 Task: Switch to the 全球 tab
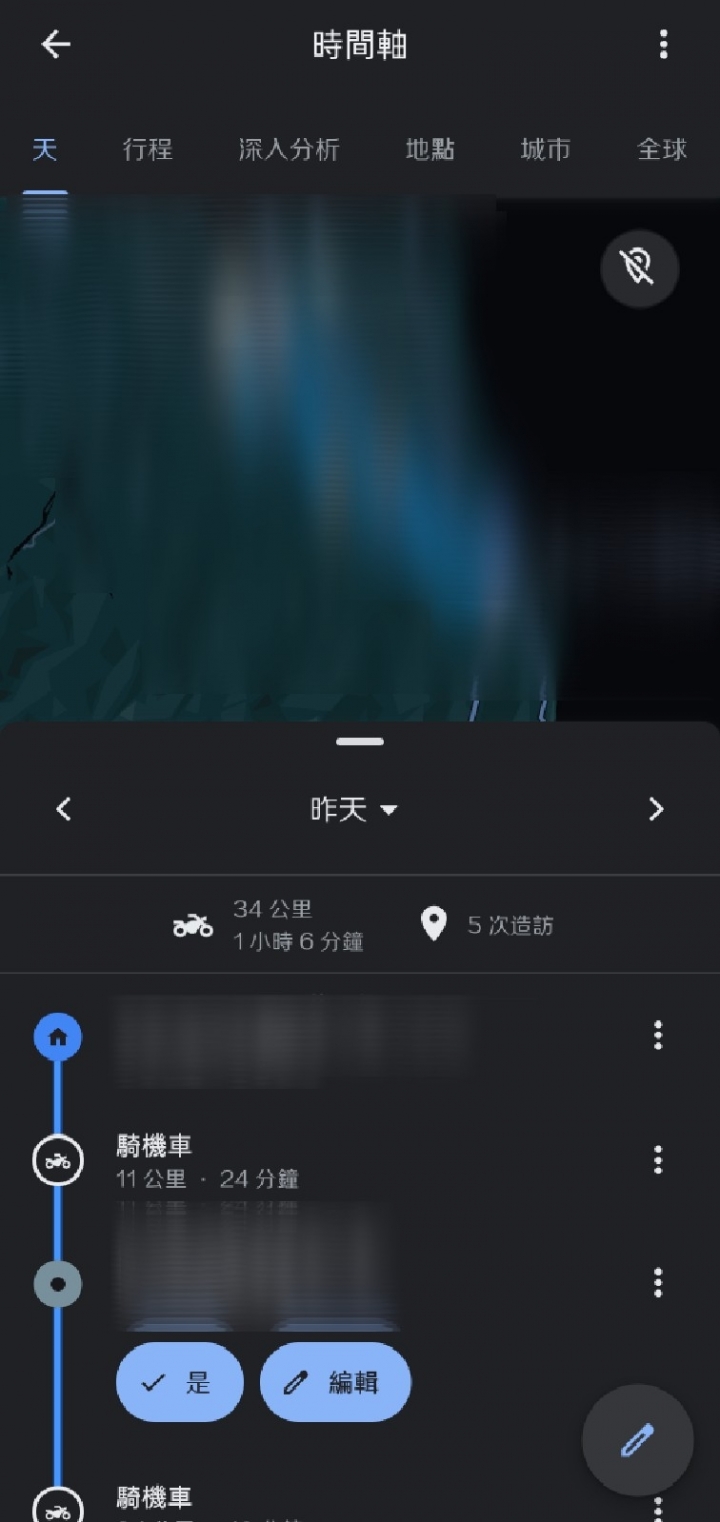pos(662,150)
